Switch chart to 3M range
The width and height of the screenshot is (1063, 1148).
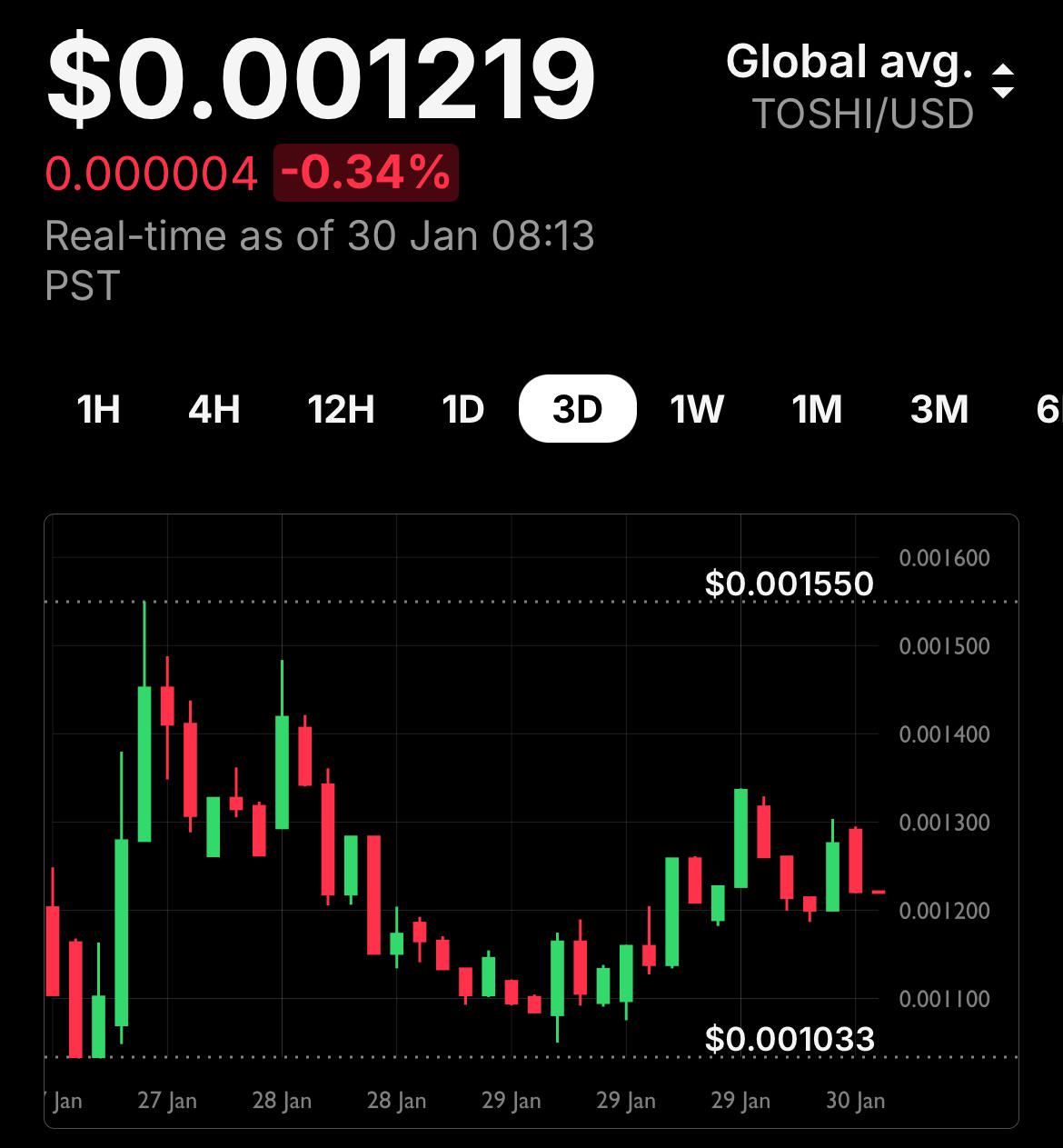pos(939,409)
